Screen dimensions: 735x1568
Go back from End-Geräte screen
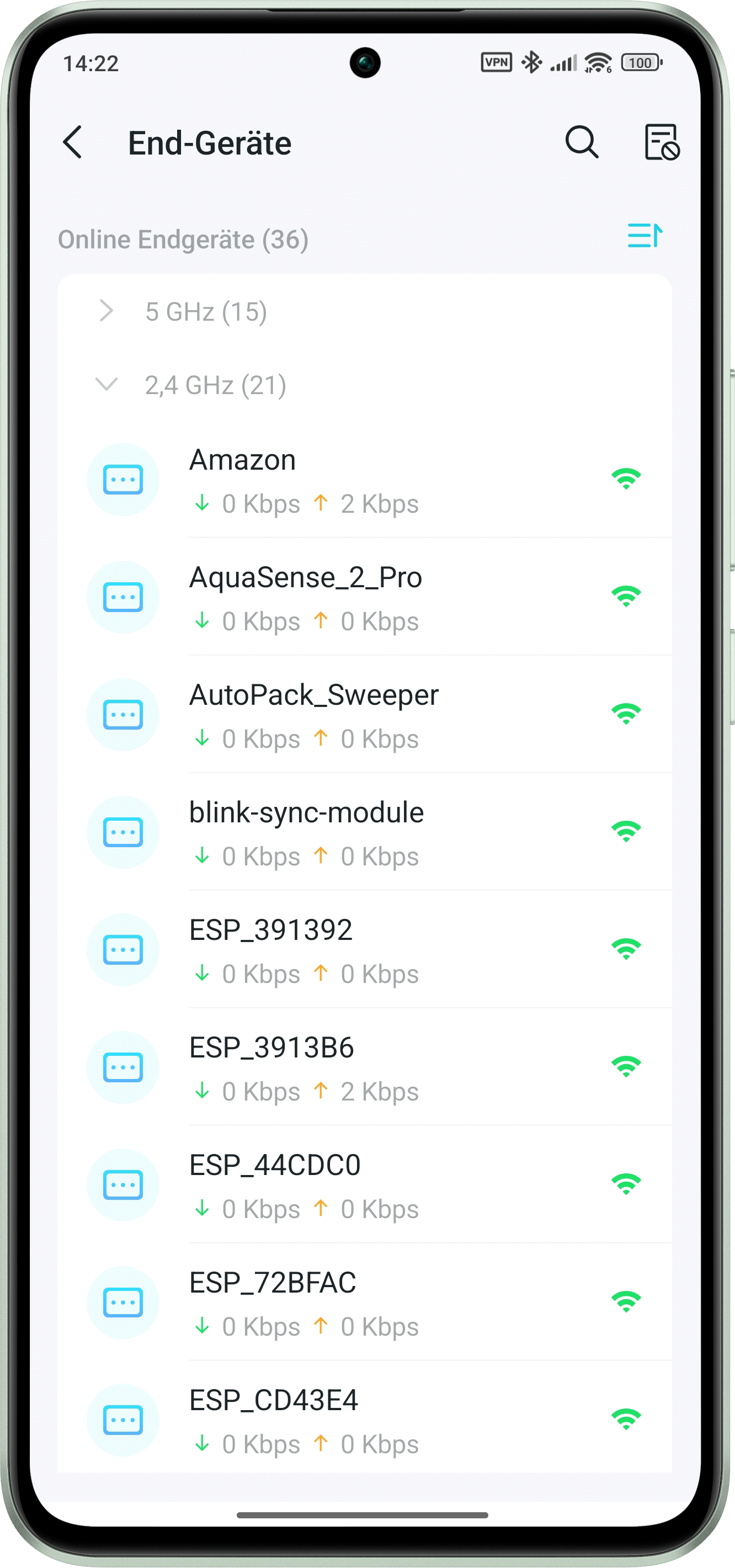click(73, 142)
